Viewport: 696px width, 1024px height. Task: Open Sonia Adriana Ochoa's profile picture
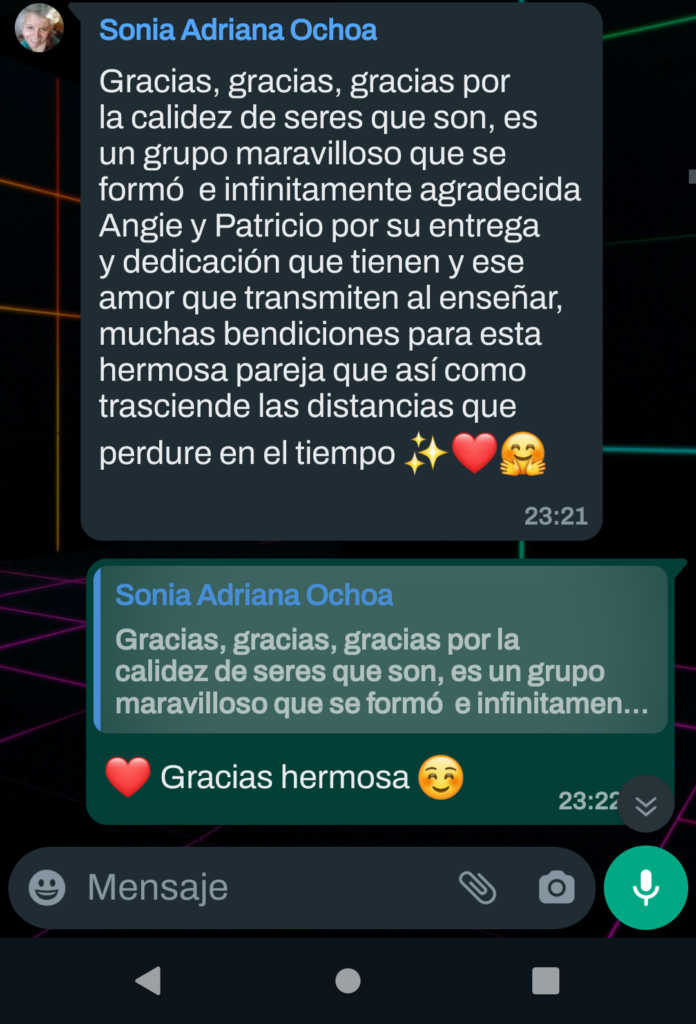pos(39,28)
